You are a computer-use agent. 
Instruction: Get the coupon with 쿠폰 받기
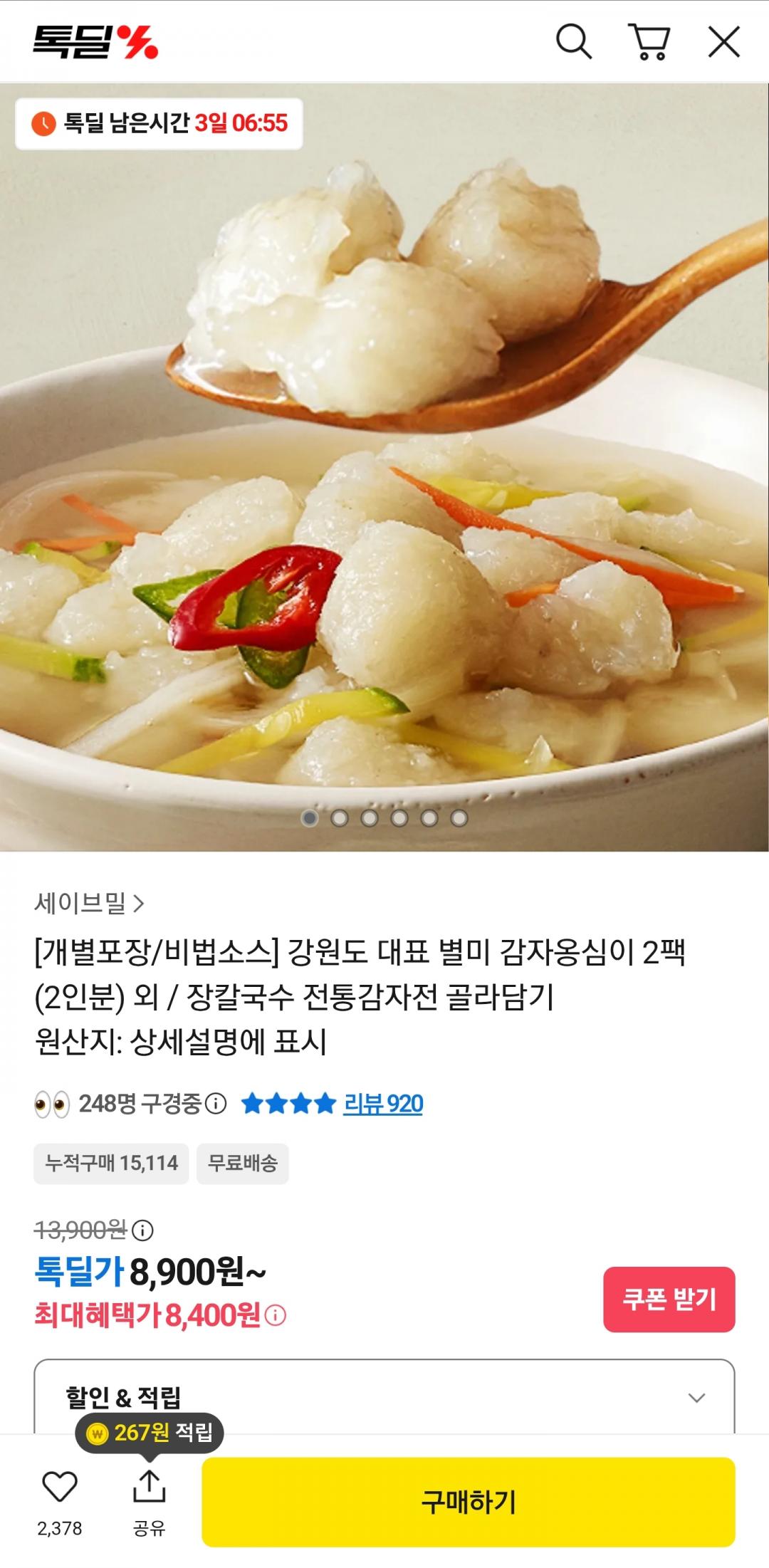point(669,1300)
